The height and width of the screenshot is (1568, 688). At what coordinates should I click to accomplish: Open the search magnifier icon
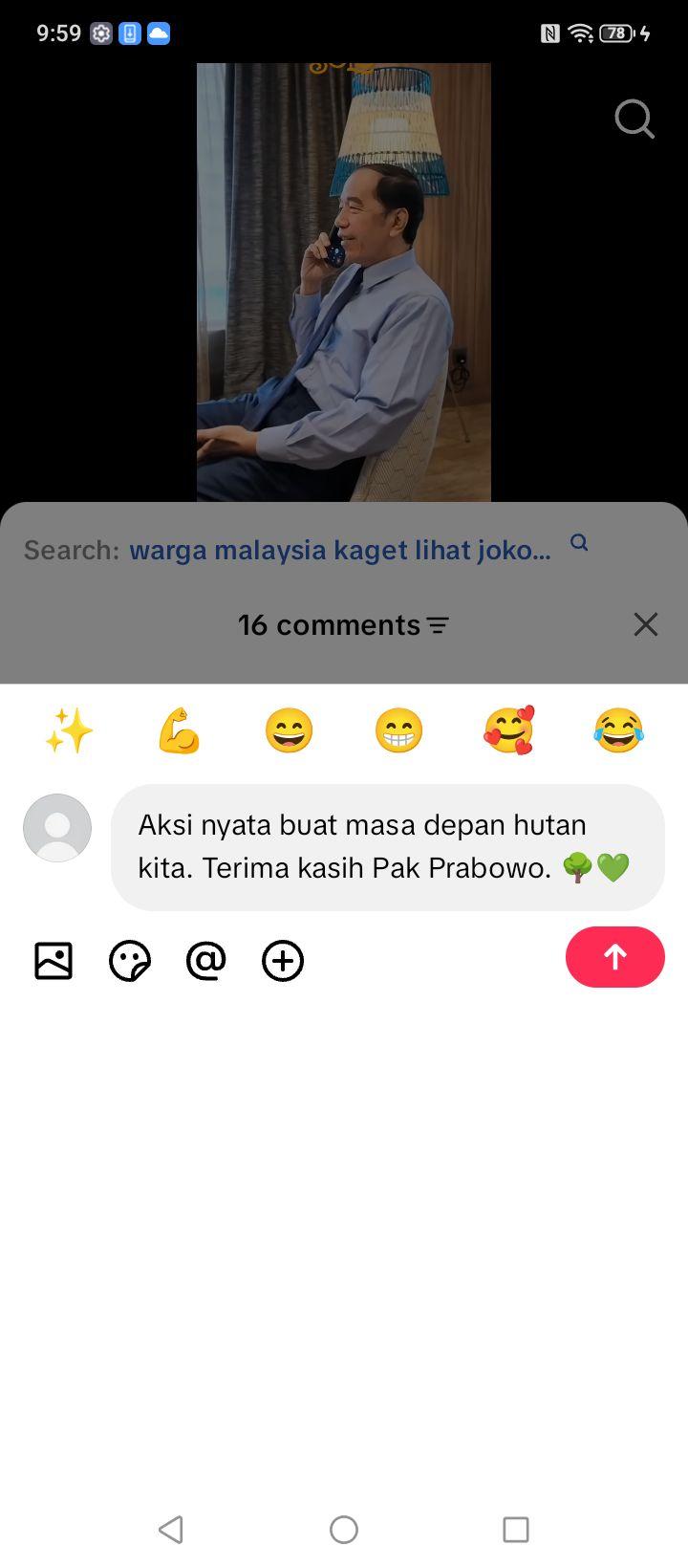click(x=634, y=120)
